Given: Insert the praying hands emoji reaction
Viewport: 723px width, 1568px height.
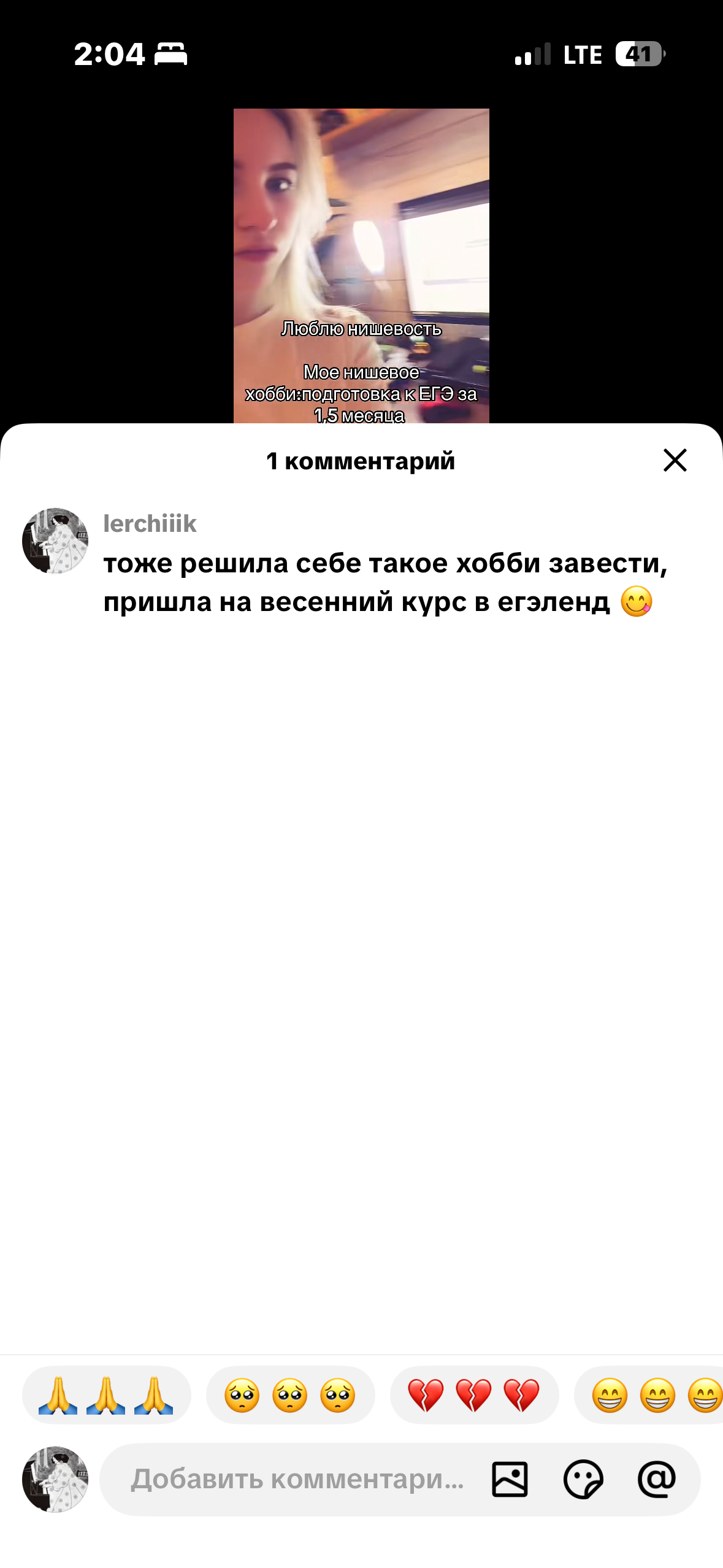Looking at the screenshot, I should pos(106,1395).
